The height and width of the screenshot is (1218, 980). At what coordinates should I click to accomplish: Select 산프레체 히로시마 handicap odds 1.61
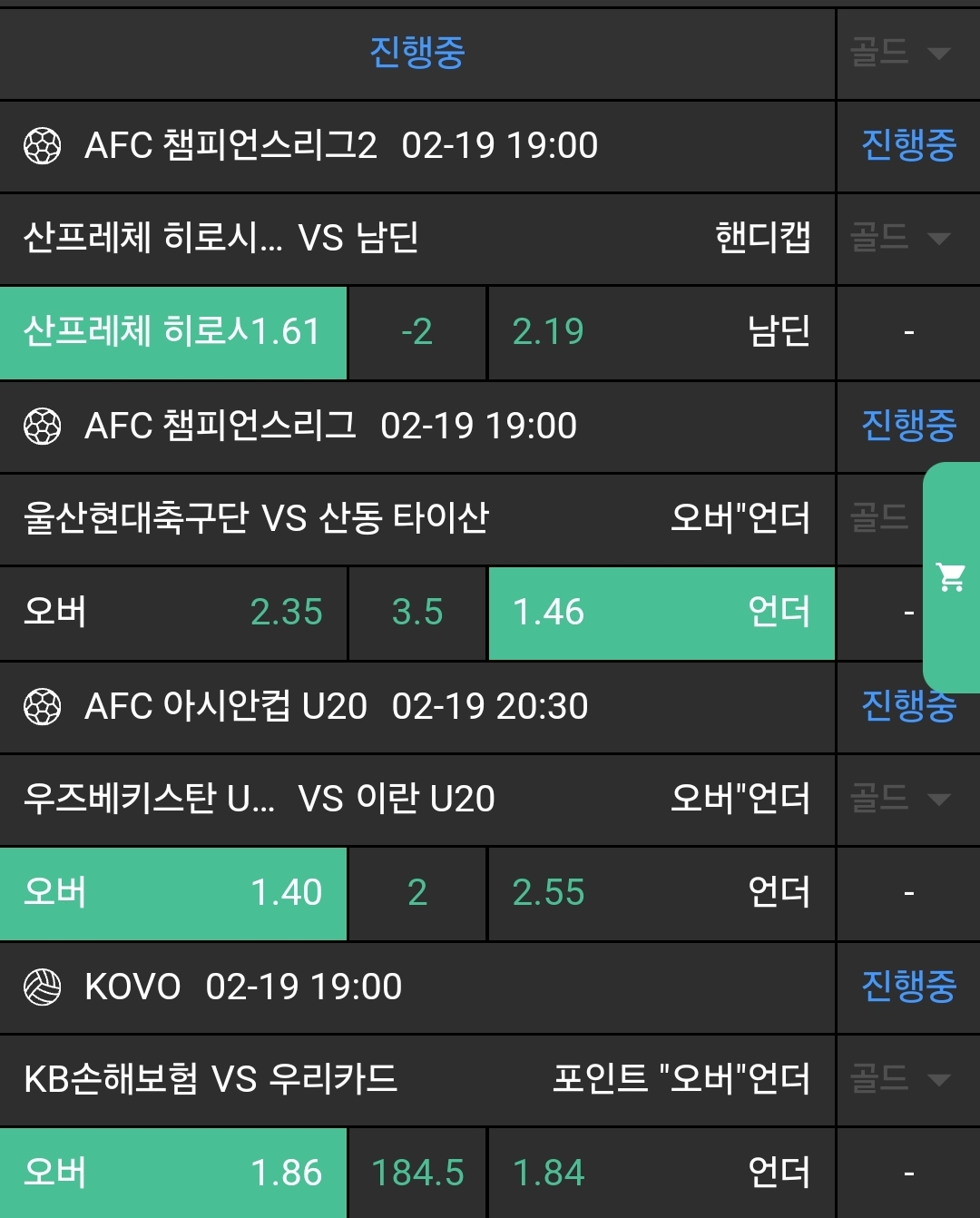[172, 332]
